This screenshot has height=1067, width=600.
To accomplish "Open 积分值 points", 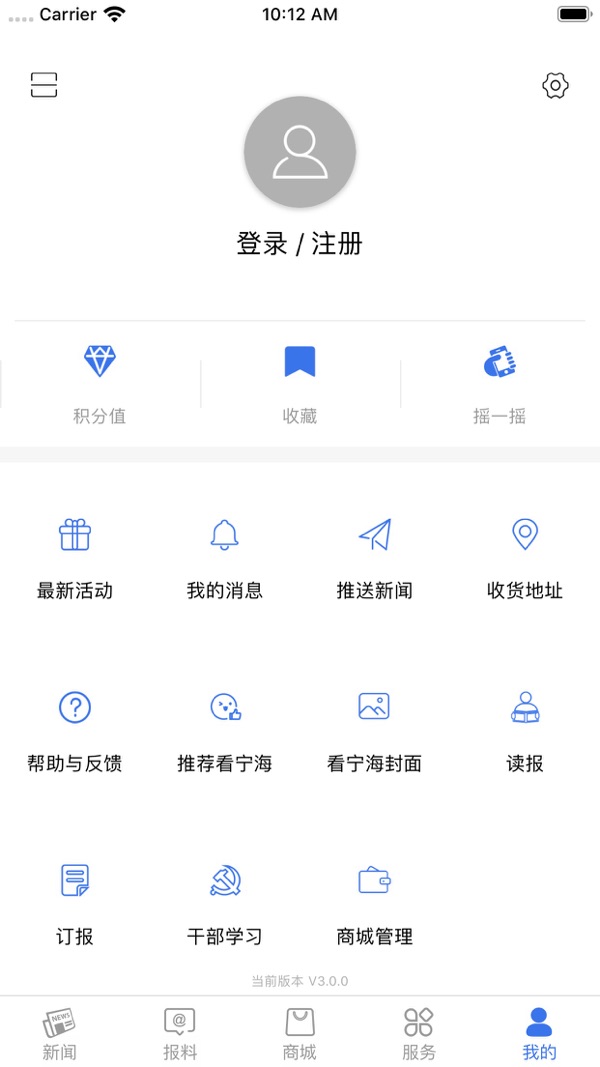I will click(x=100, y=384).
